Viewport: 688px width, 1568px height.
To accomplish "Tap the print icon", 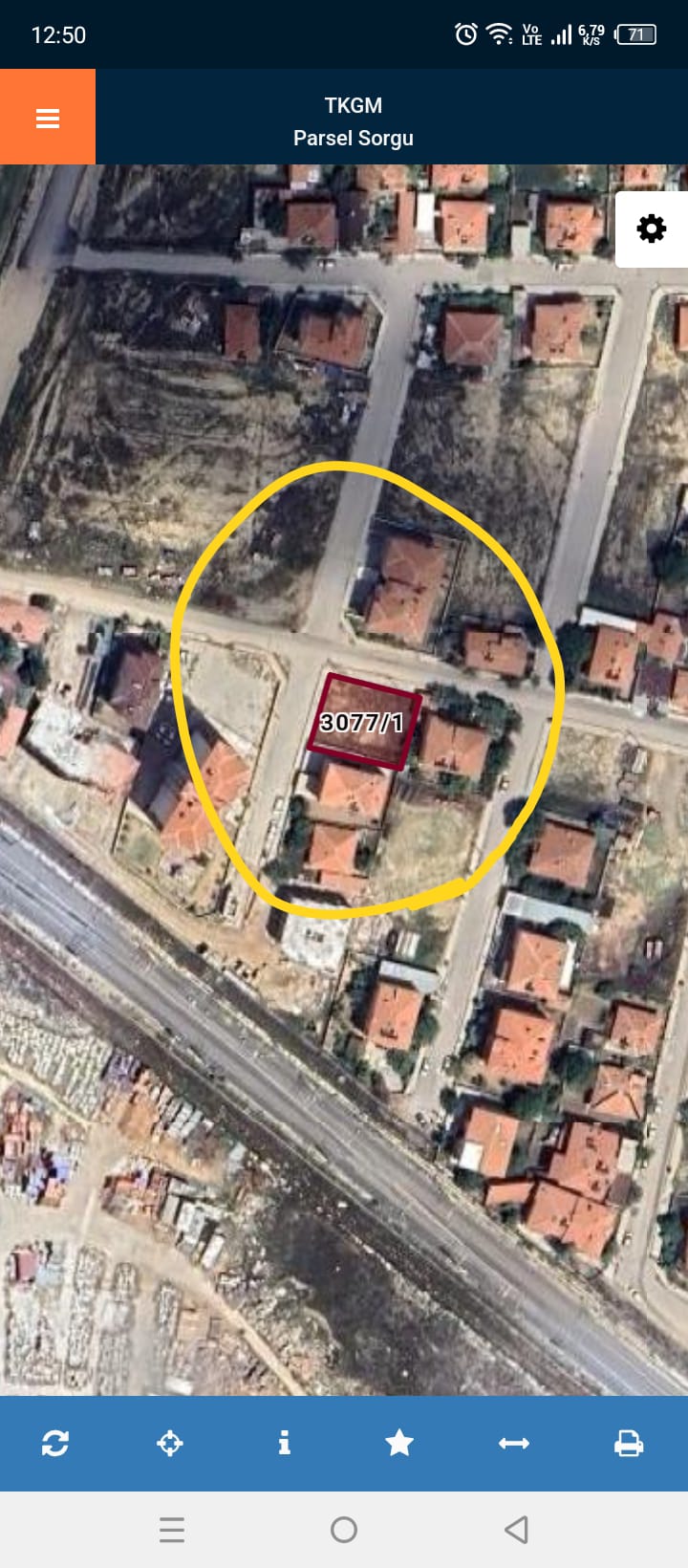I will [628, 1445].
